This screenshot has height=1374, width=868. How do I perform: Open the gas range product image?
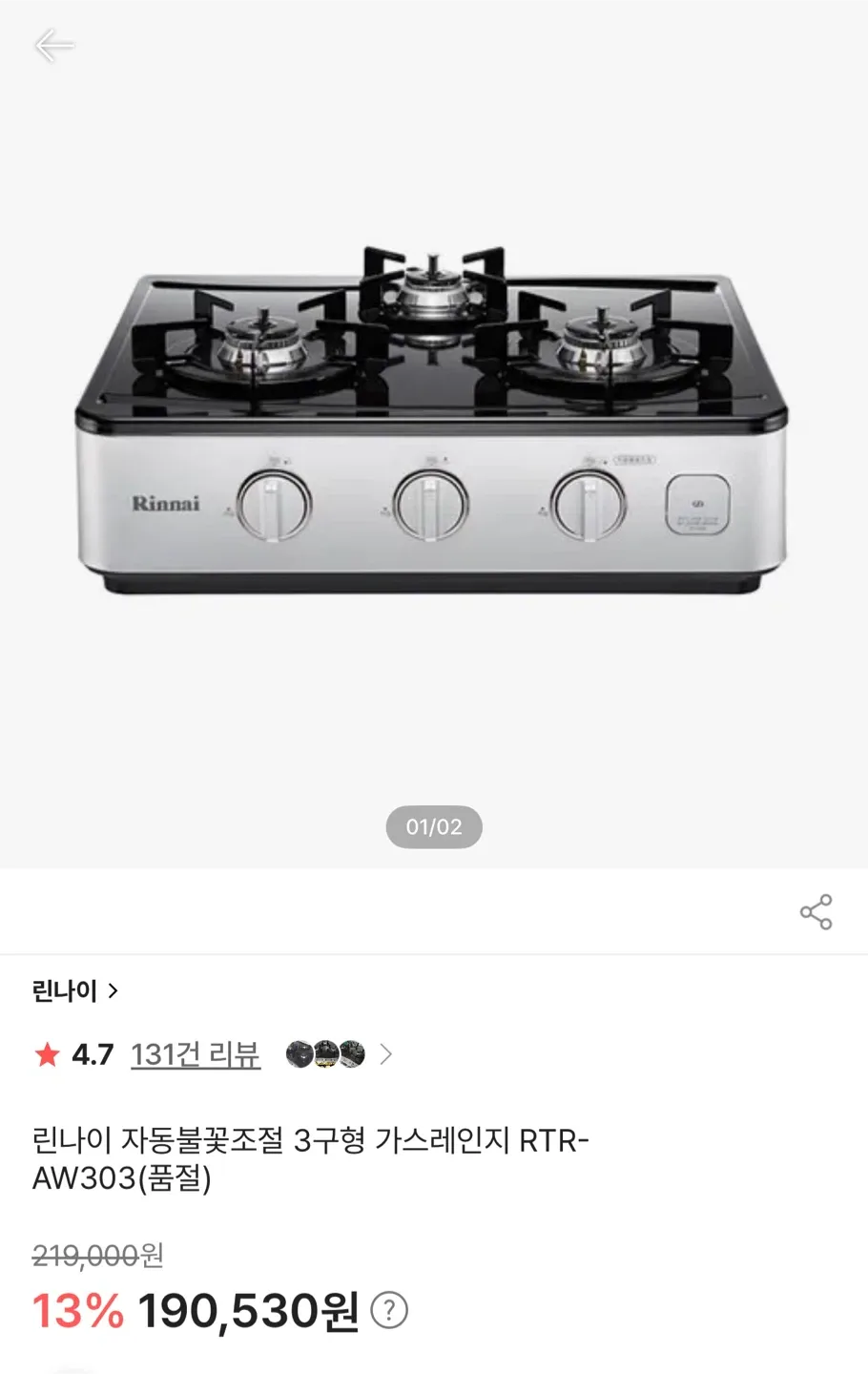(x=433, y=420)
